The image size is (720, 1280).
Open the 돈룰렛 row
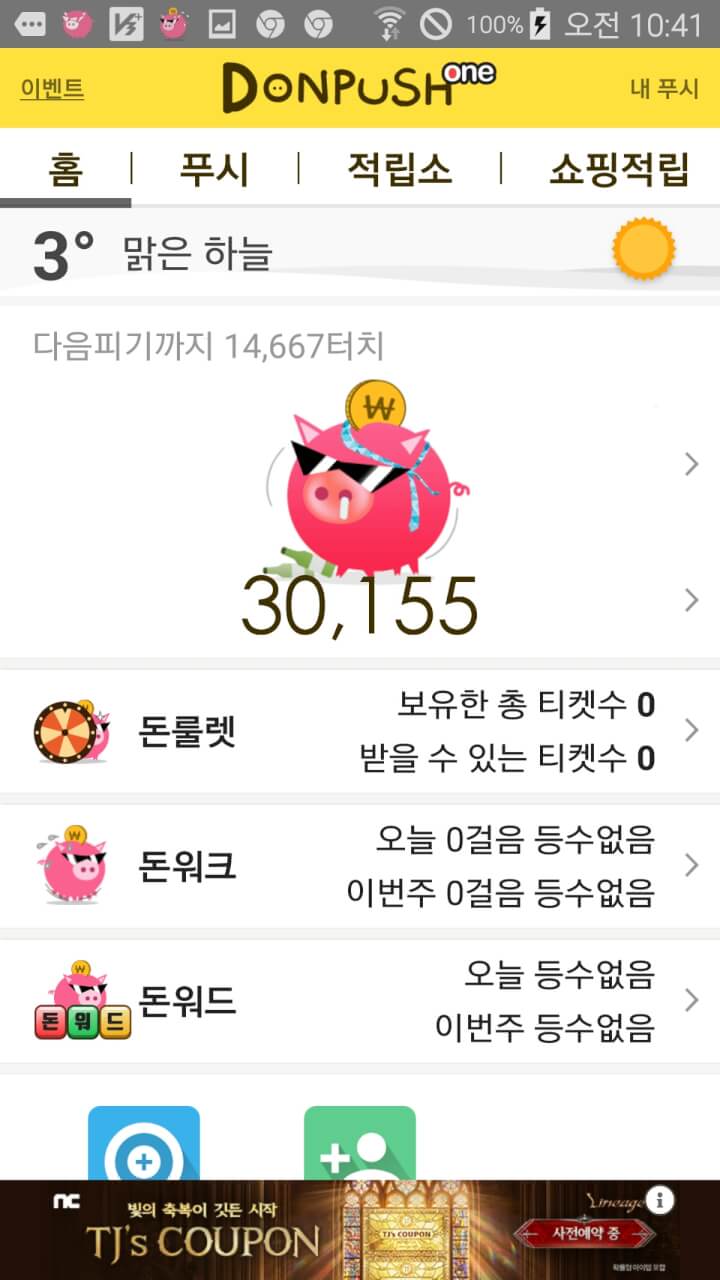pos(360,732)
